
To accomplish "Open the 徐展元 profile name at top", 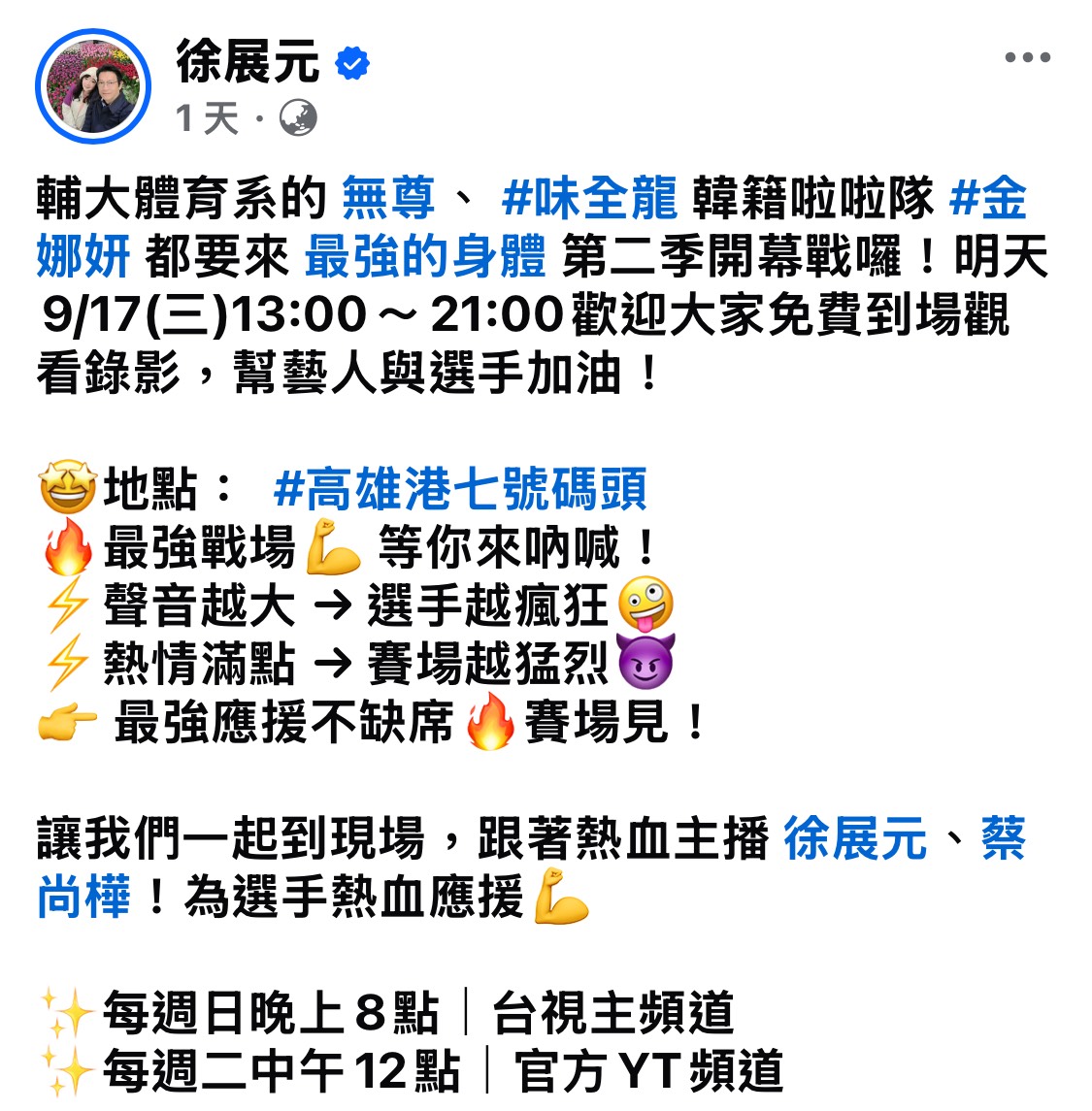I will 248,62.
